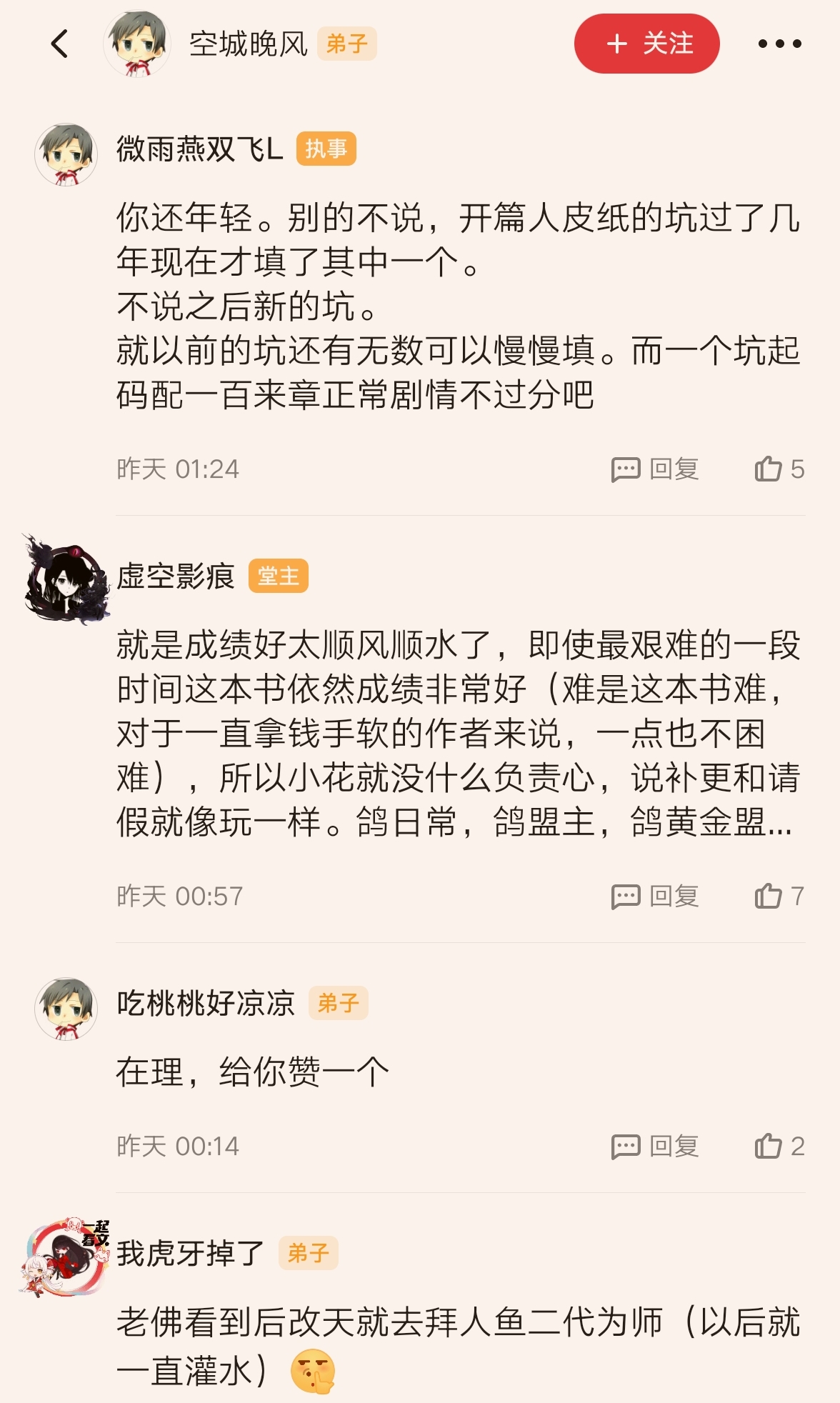Like 虚空影痕's comment
This screenshot has height=1403, width=840.
(x=779, y=897)
